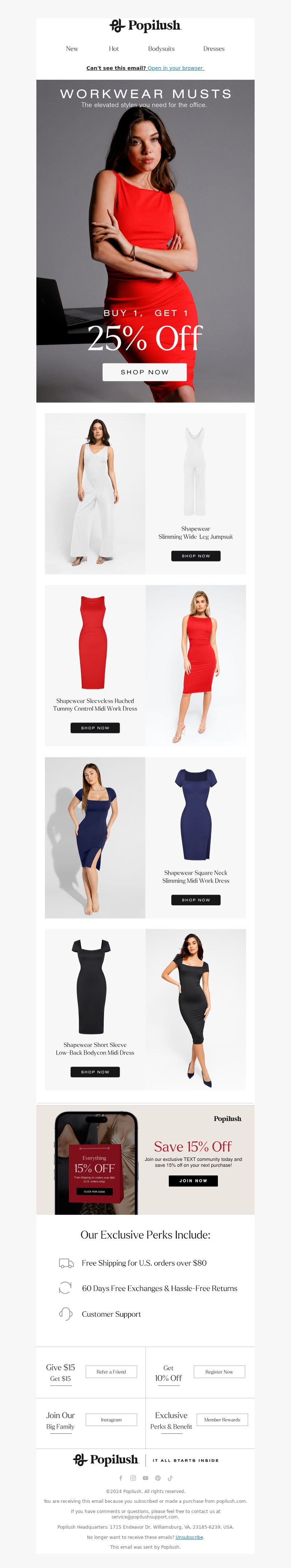The width and height of the screenshot is (291, 1568).
Task: Go to the Dresses category
Action: tap(213, 49)
